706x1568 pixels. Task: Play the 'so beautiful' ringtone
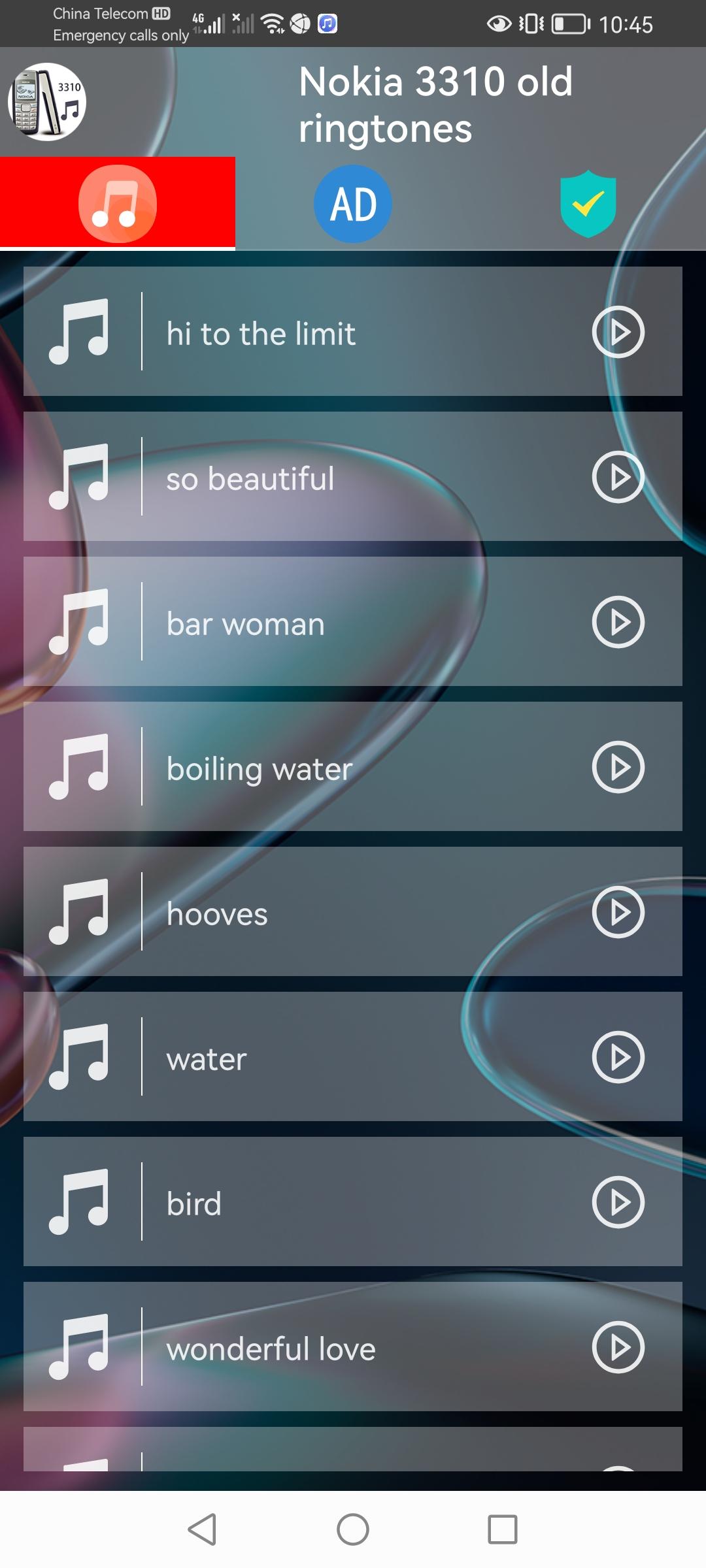[618, 477]
